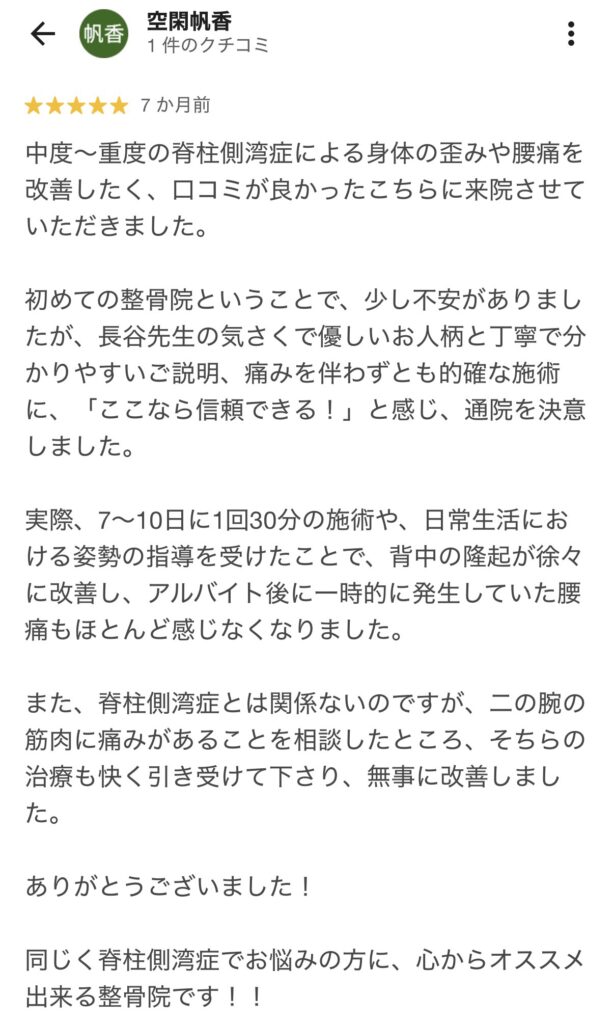Open reviewer 空閑帆香's profile avatar
Screen dimensions: 614x1024
[x=104, y=34]
